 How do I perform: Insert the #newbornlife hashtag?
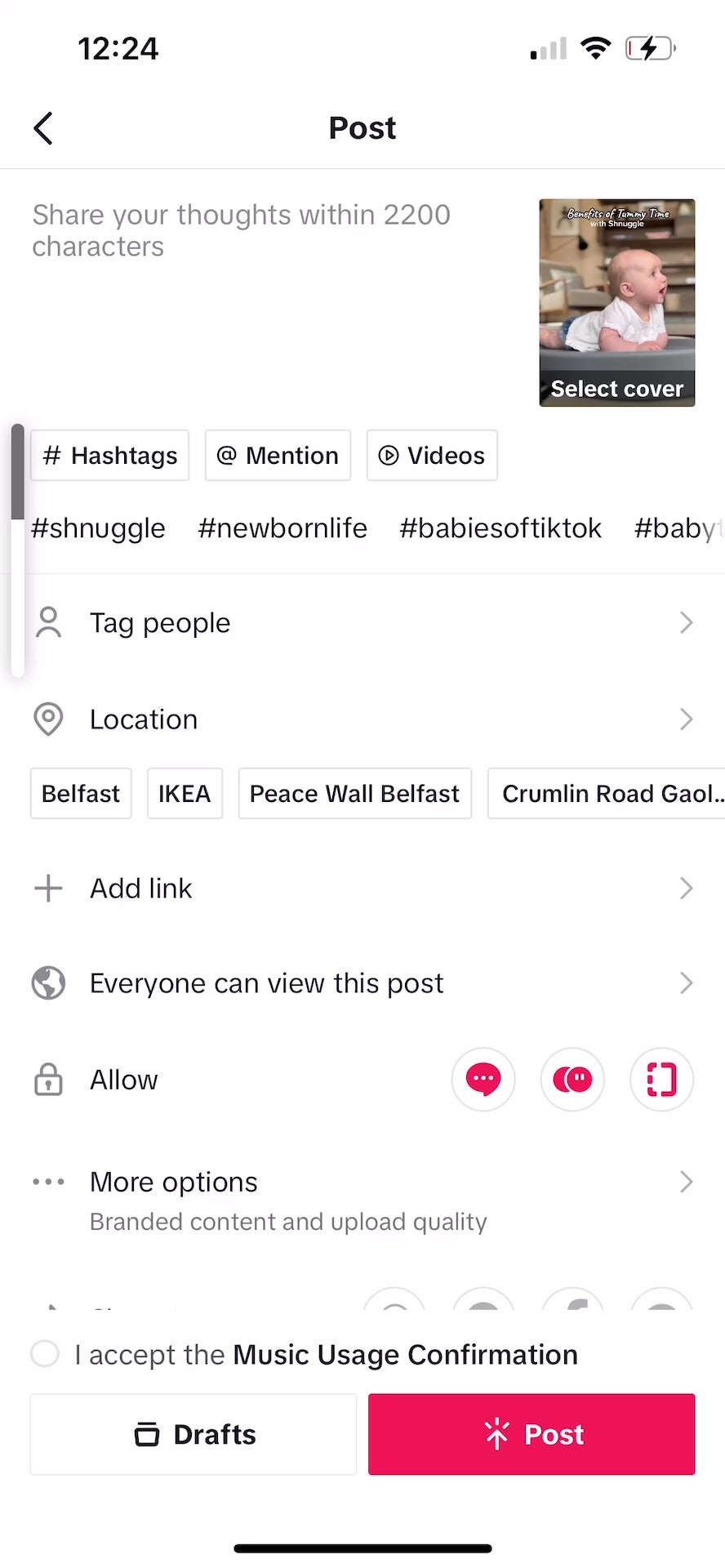282,528
